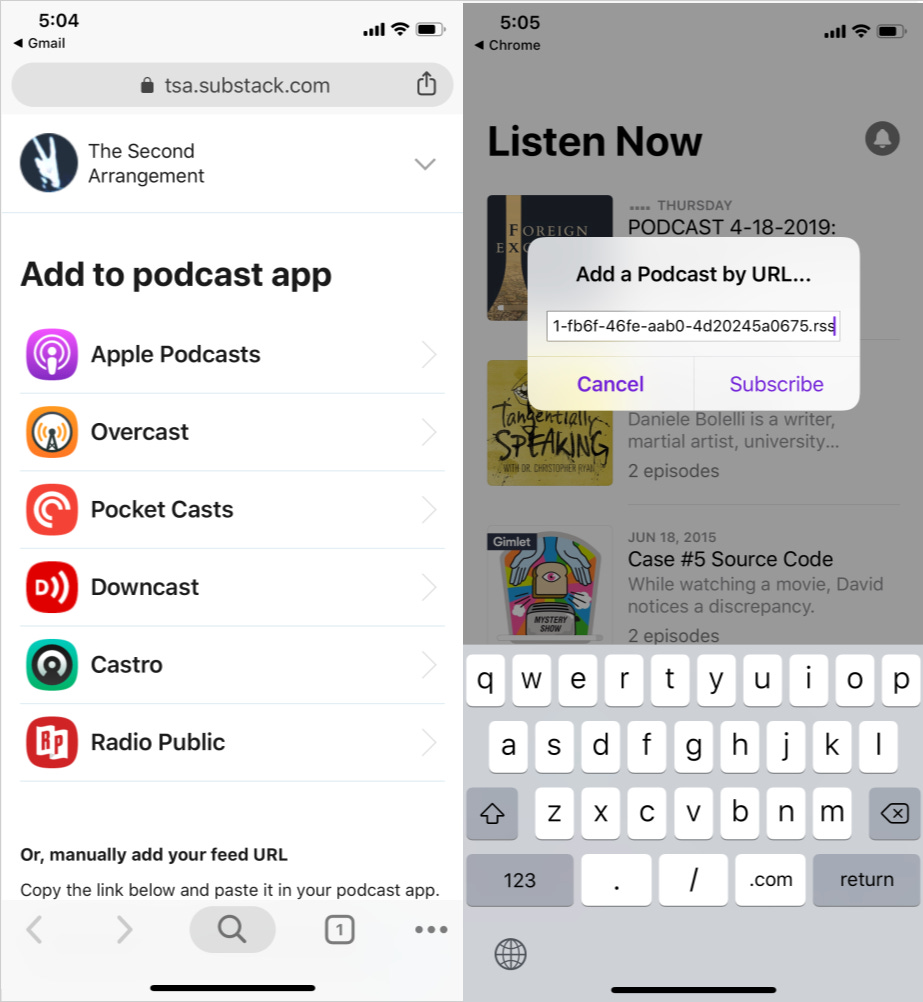Share the tsa.substack.com page

[427, 85]
